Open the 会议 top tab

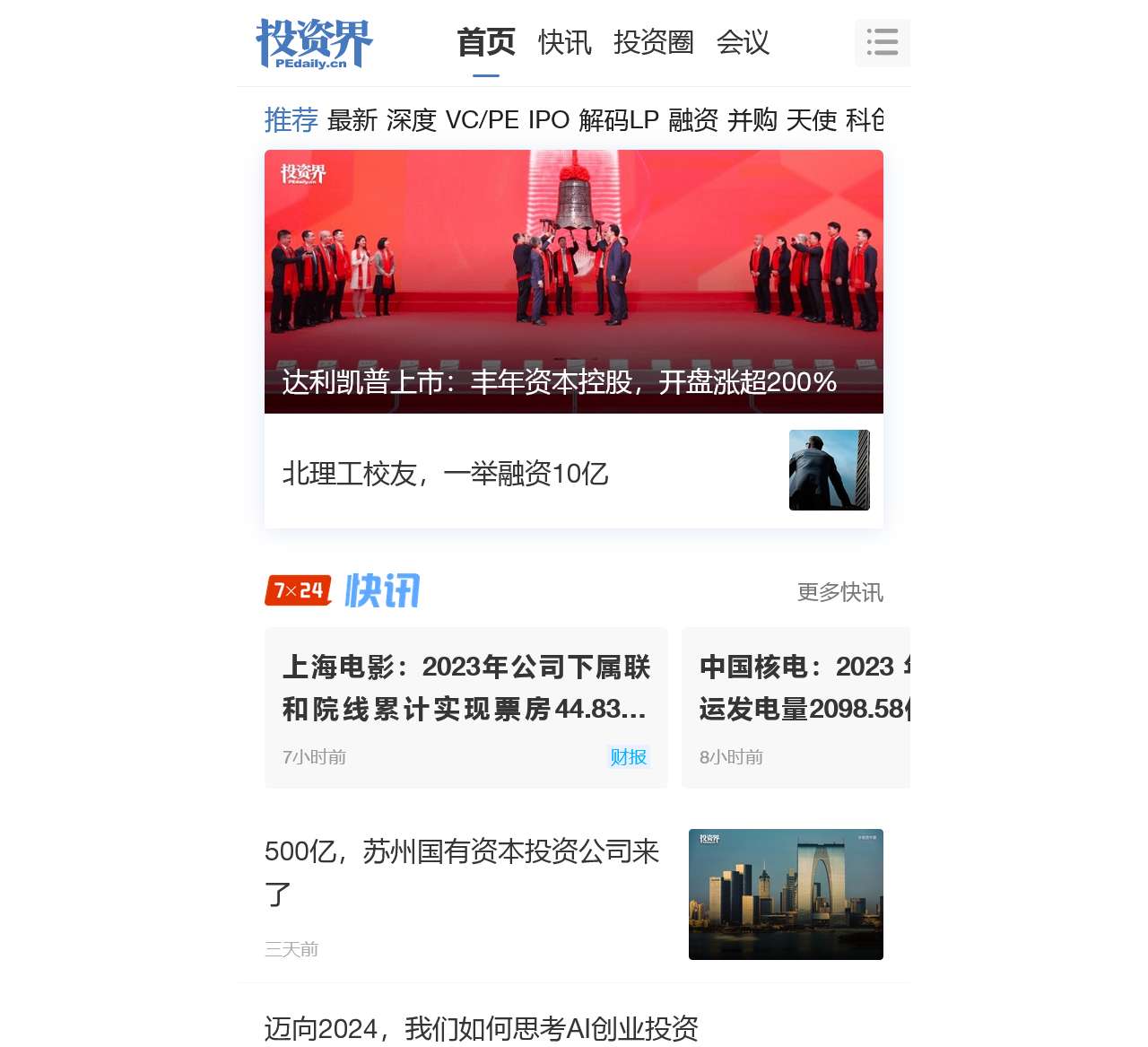(x=743, y=42)
